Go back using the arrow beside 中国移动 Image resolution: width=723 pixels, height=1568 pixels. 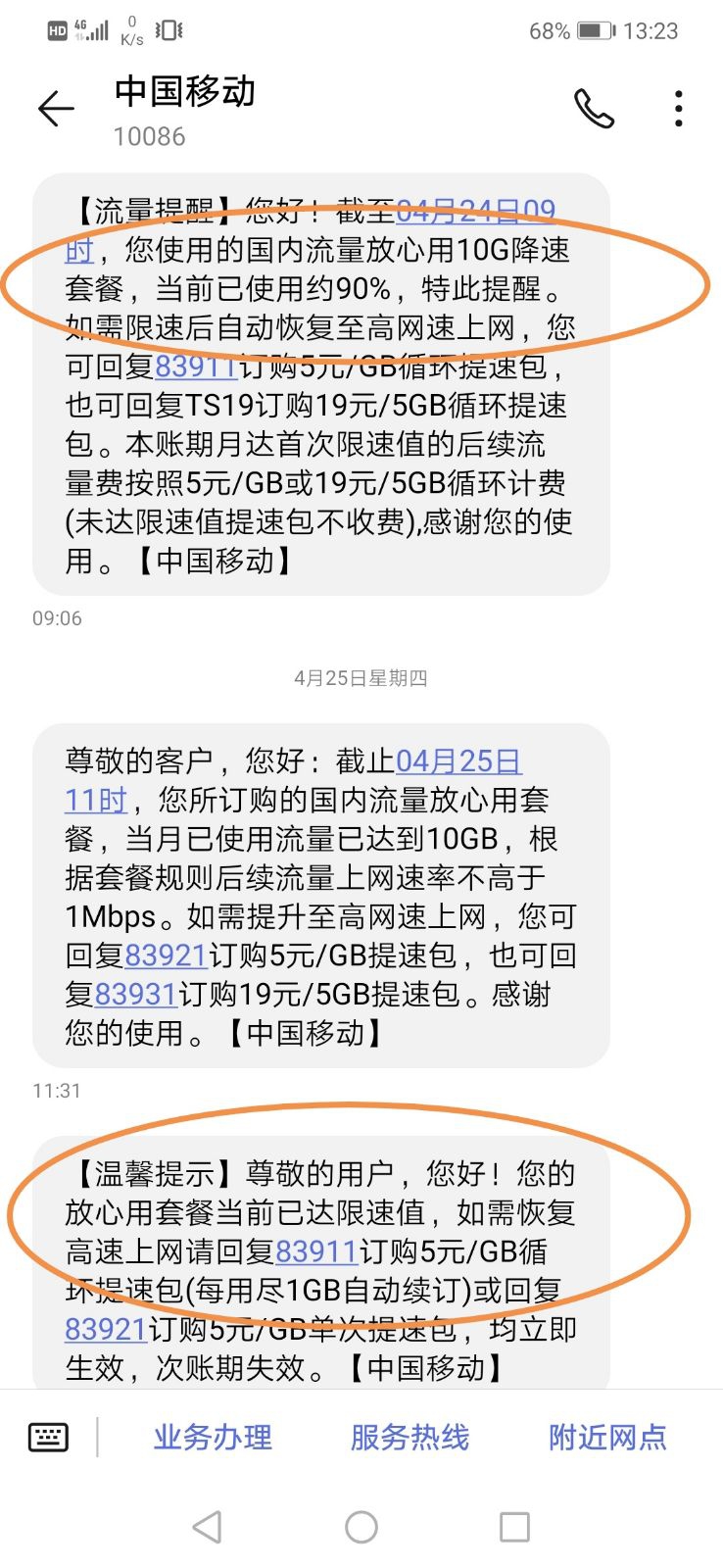click(56, 109)
